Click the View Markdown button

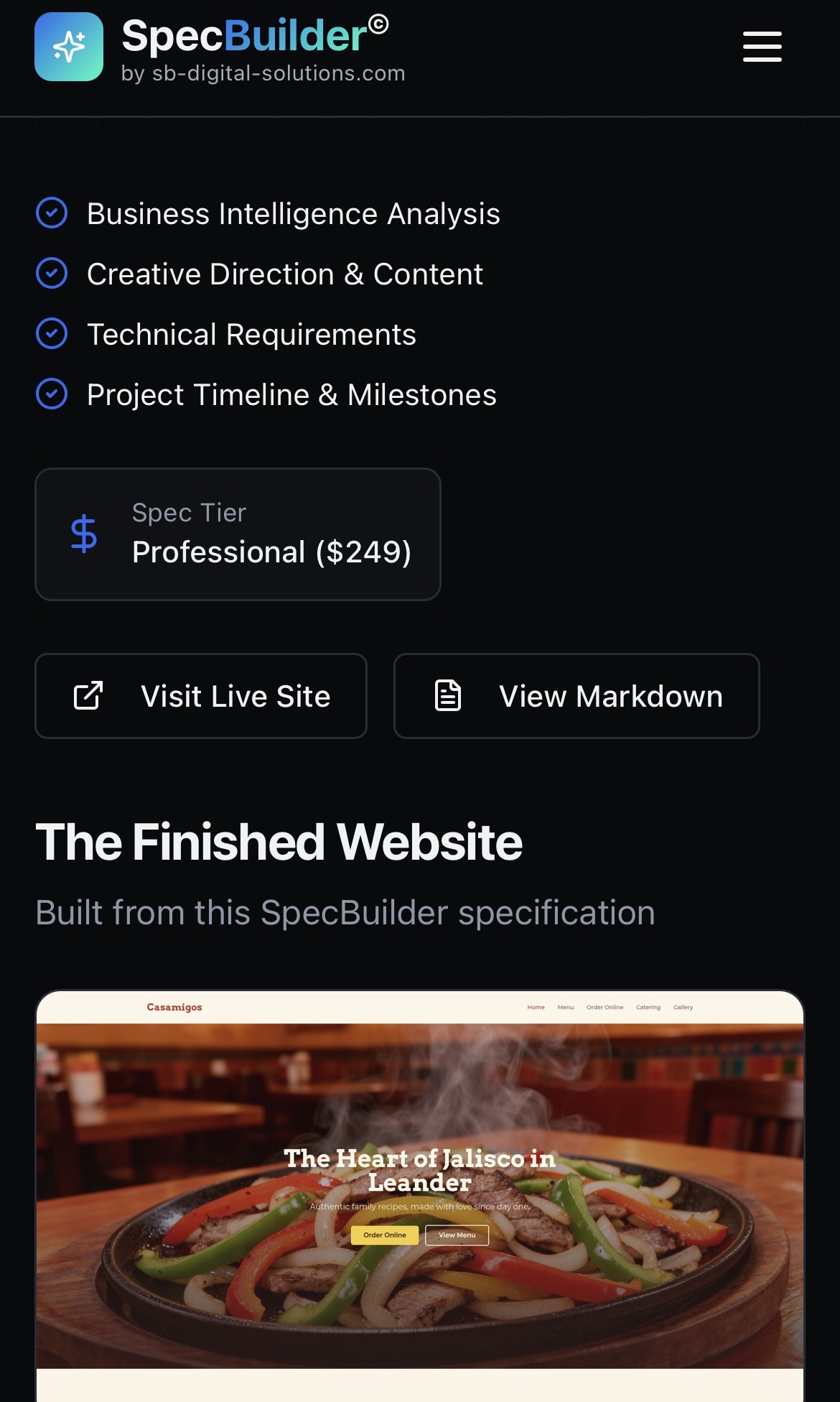click(x=576, y=695)
